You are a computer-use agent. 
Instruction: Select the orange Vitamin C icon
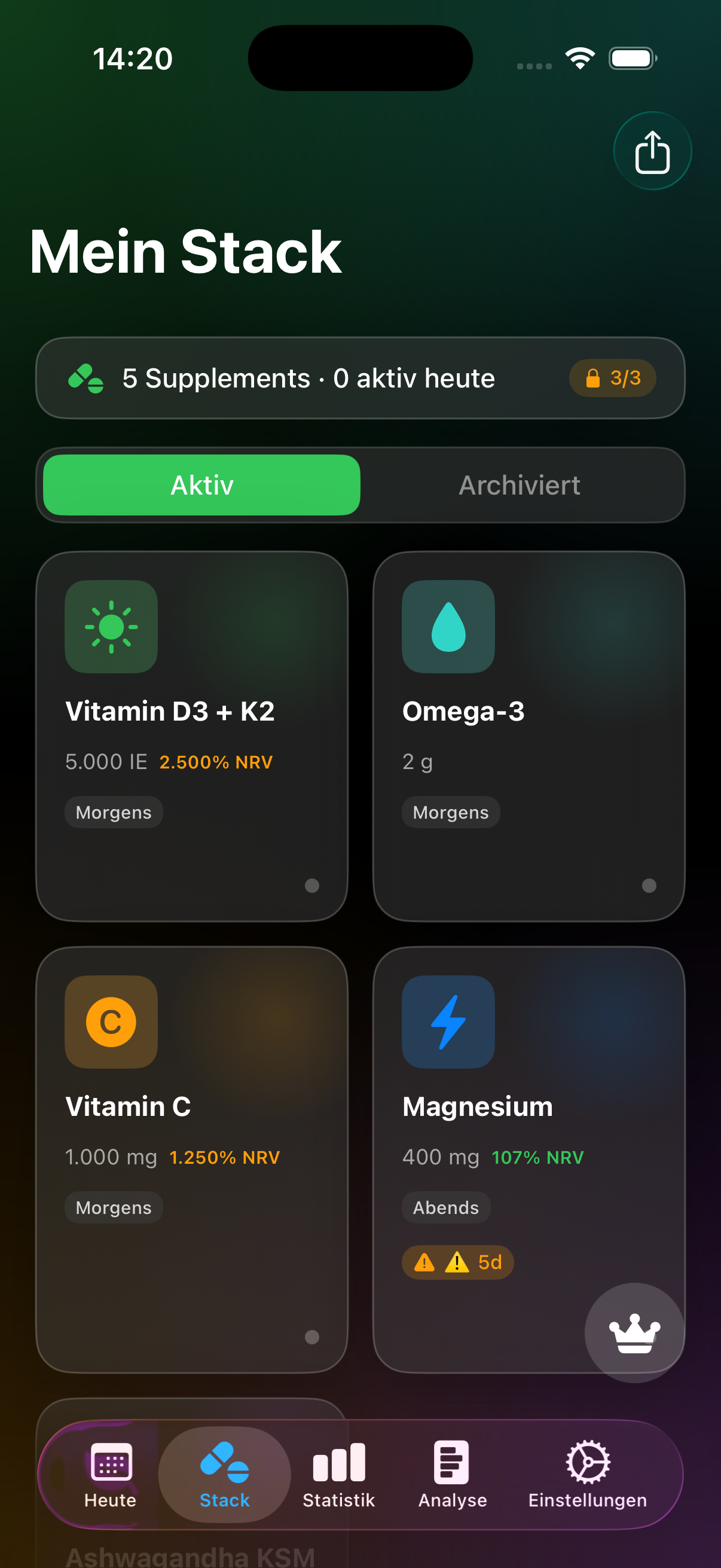pos(111,1022)
